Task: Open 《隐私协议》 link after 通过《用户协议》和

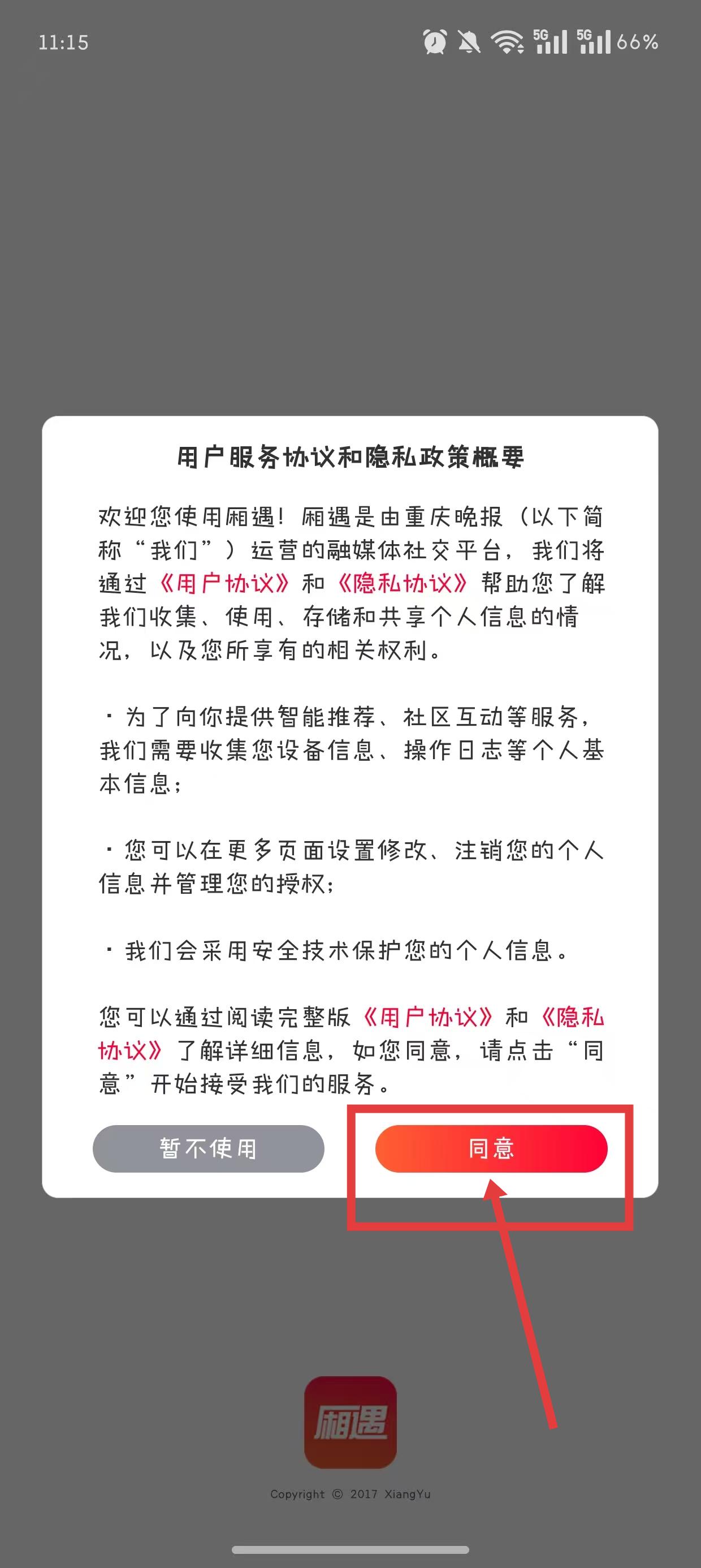Action: point(402,584)
